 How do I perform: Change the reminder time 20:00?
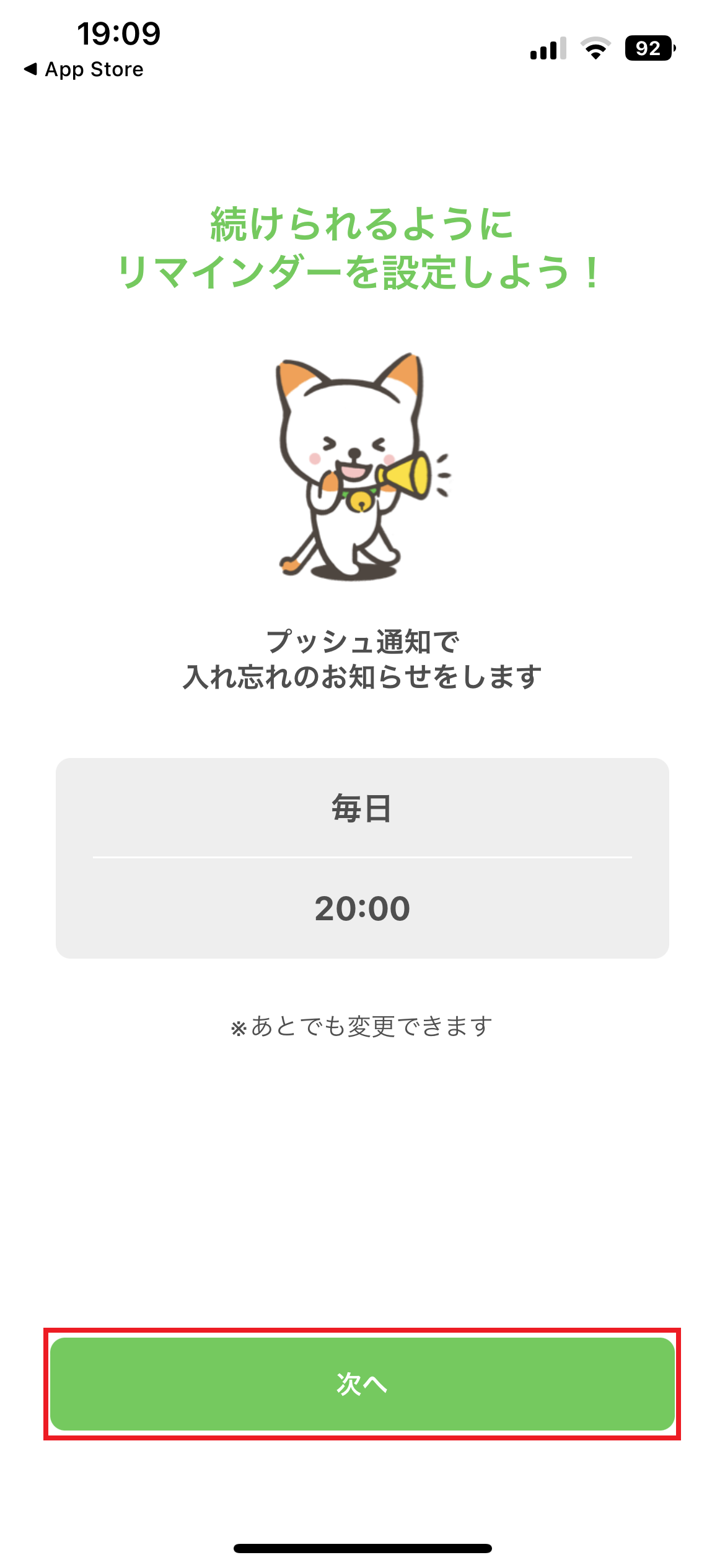click(x=362, y=908)
